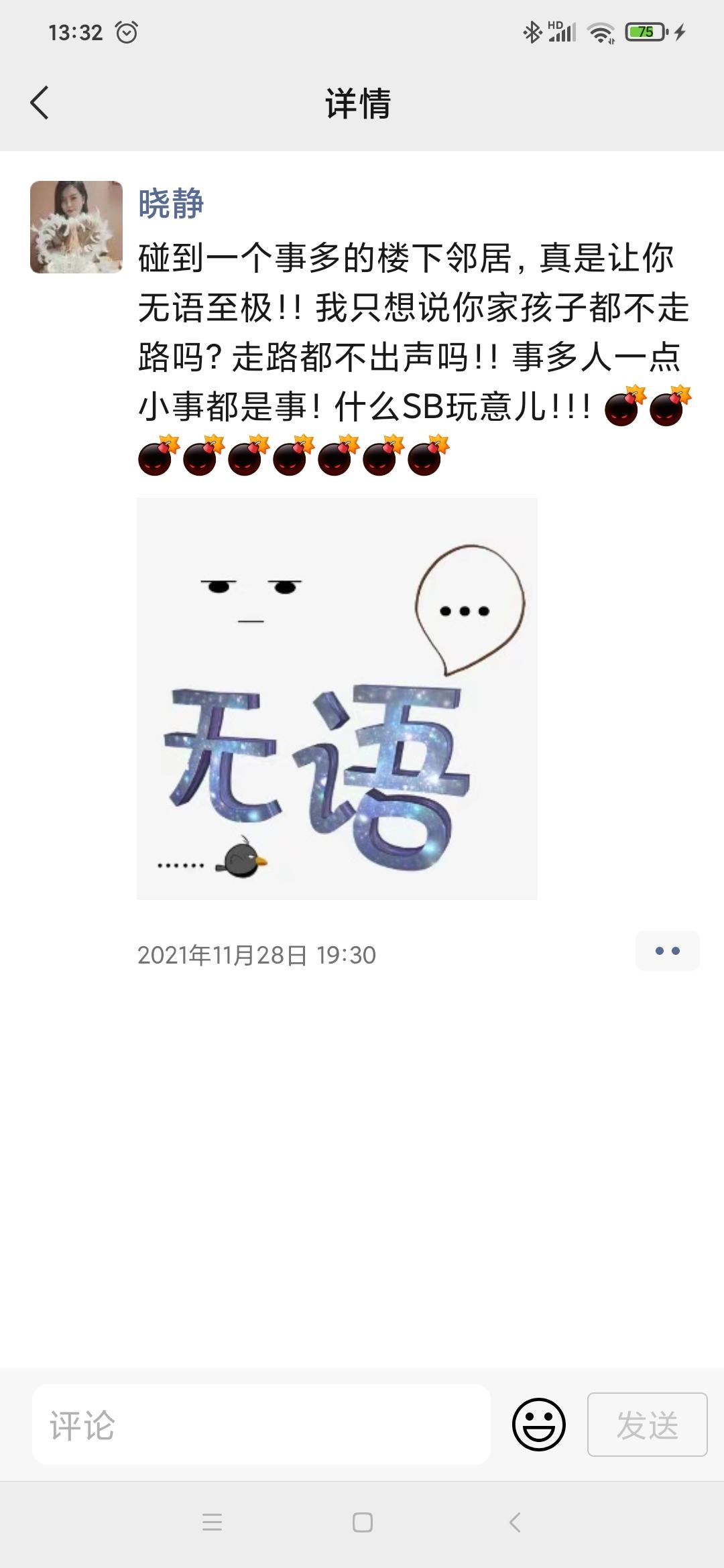Go to the system home screen
The image size is (724, 1568).
[362, 1522]
